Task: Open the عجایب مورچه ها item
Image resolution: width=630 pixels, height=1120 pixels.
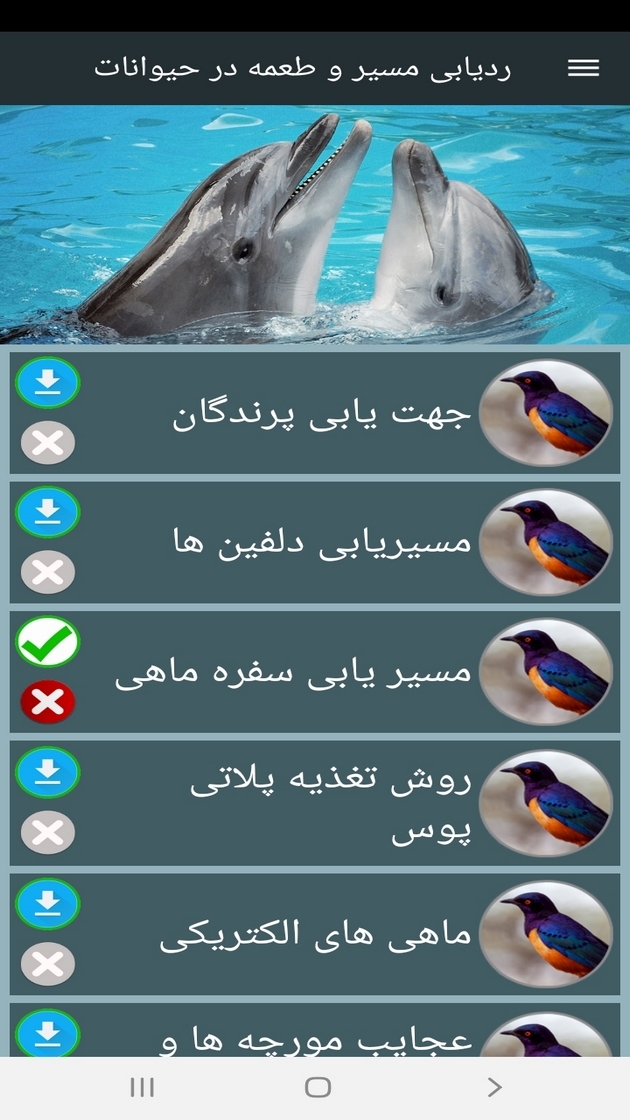Action: (x=315, y=1036)
